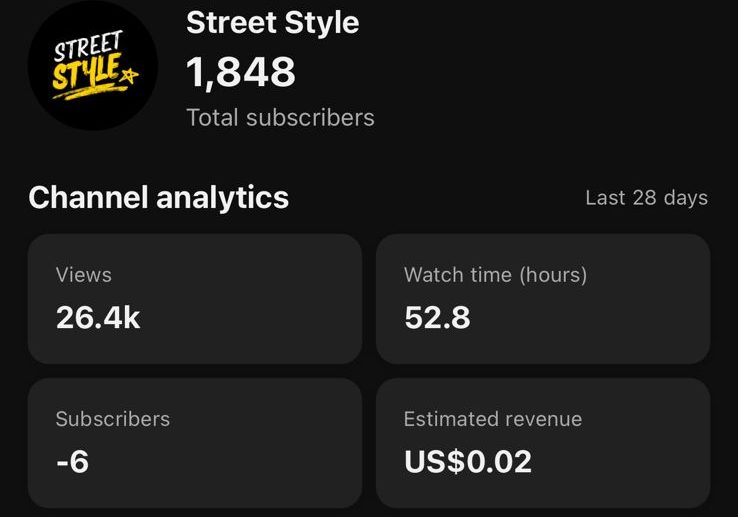The image size is (738, 517).
Task: Open the Subscribers analytics card
Action: coord(194,442)
